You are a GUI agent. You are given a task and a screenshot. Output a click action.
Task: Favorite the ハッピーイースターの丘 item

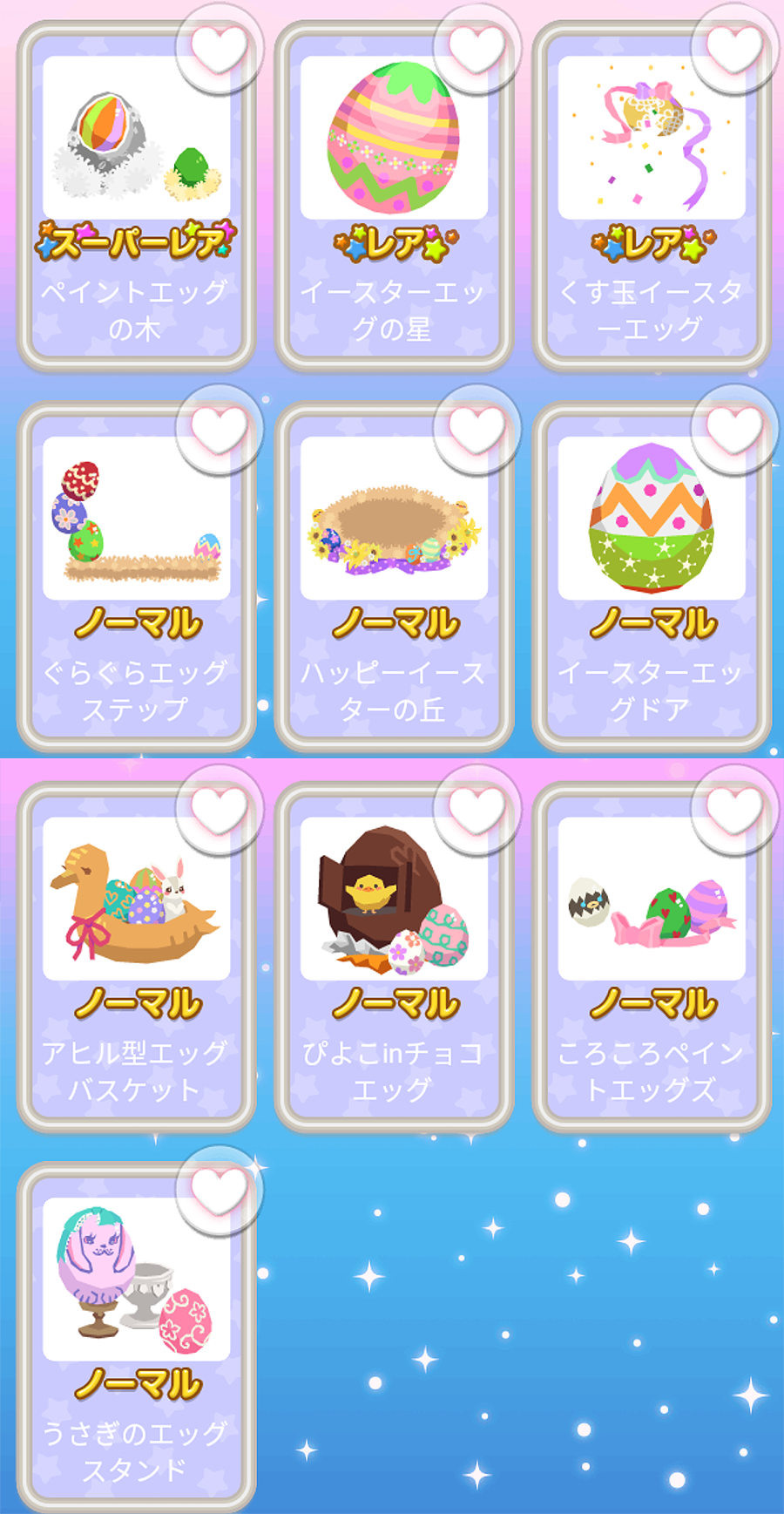pos(476,430)
